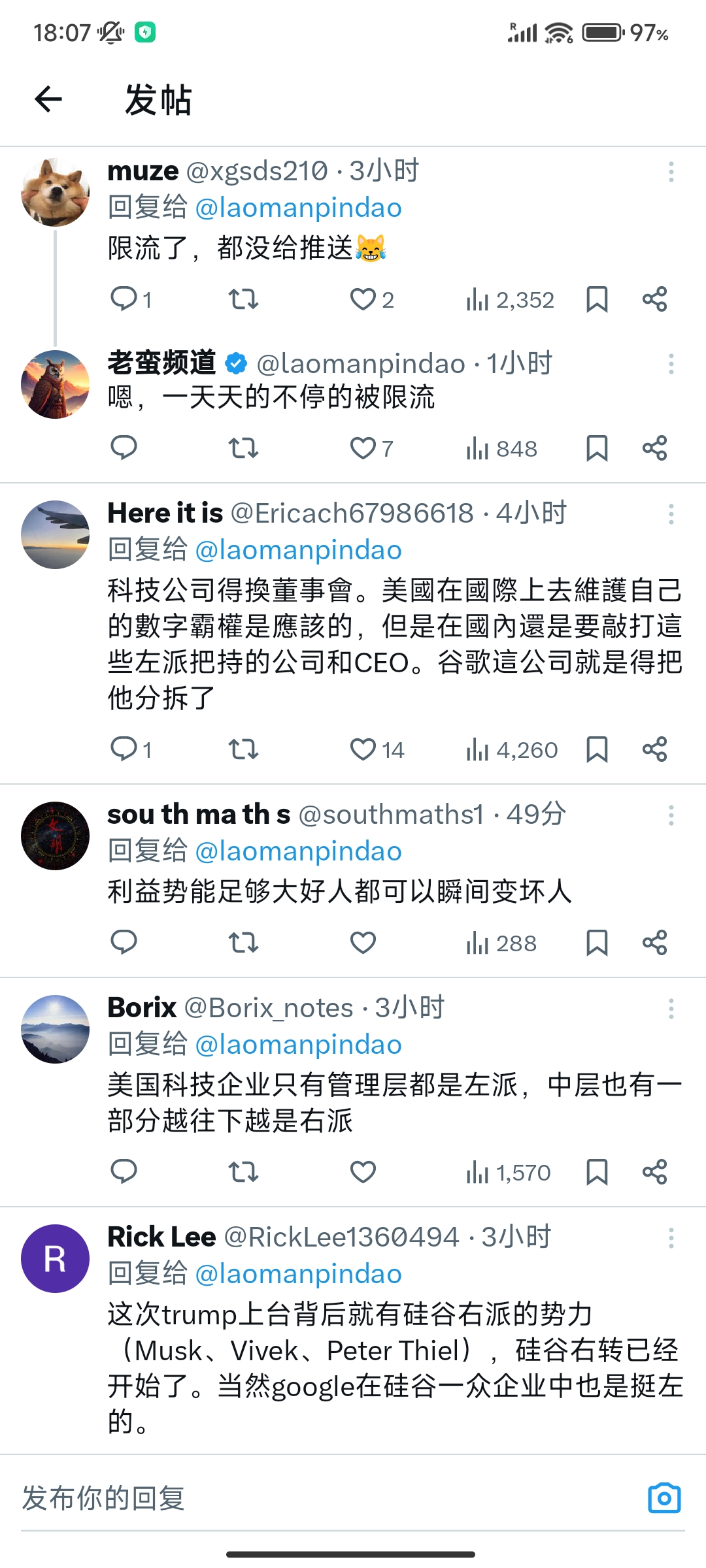Bookmark 老蛮频道's reply
Viewport: 706px width, 1568px height.
coord(597,449)
